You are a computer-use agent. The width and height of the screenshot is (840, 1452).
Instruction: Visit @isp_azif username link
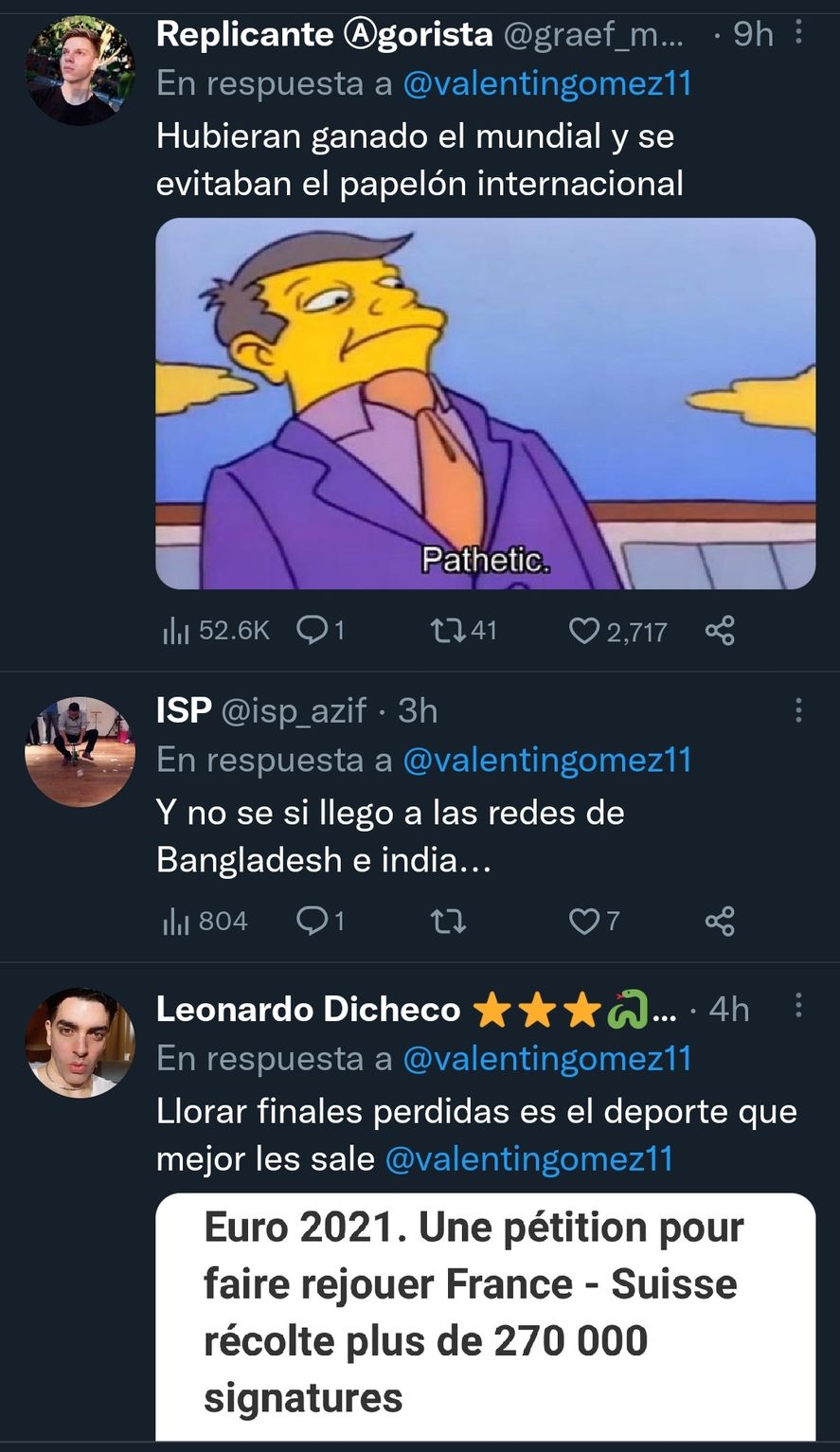294,710
